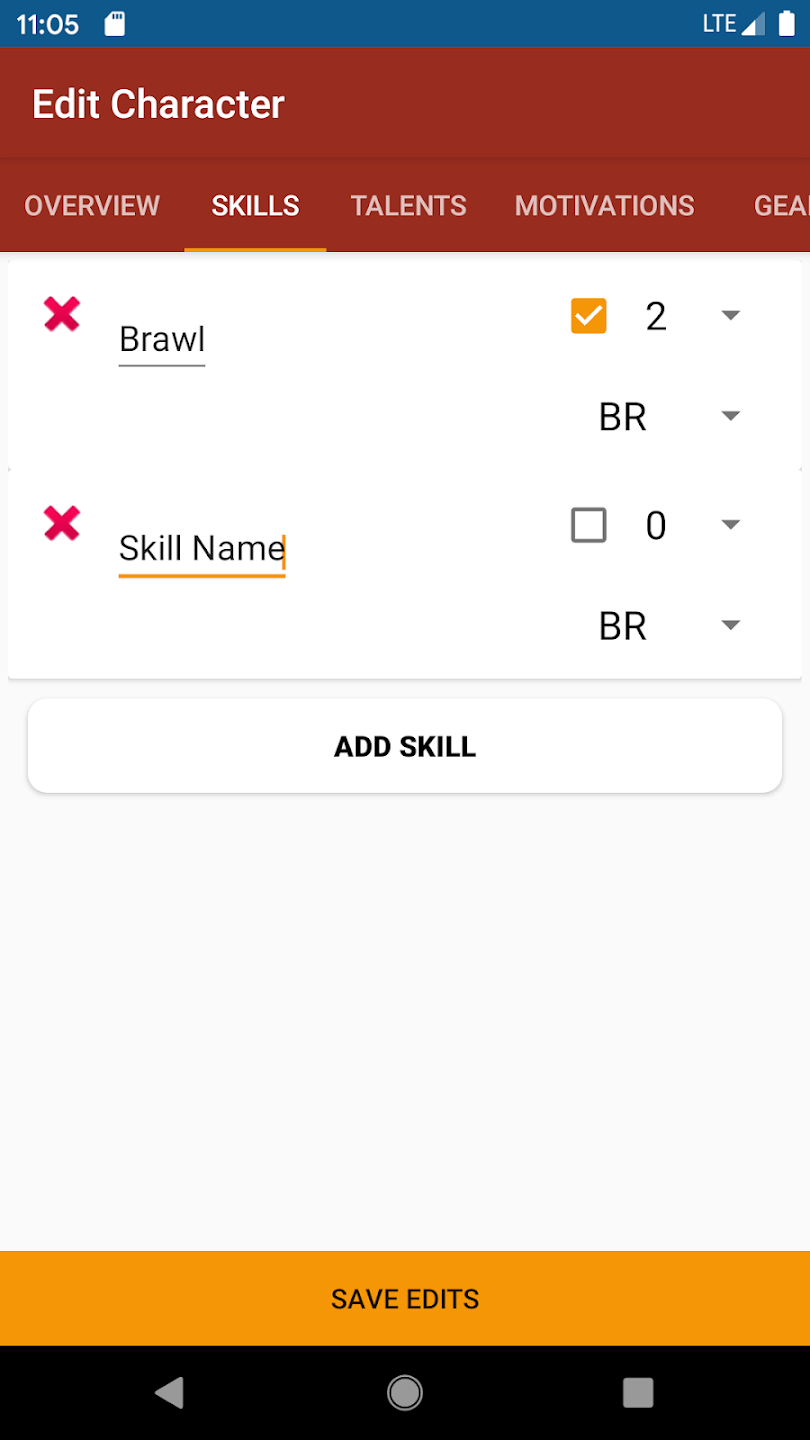This screenshot has height=1440, width=810.
Task: Select the Skill Name text field
Action: click(200, 548)
